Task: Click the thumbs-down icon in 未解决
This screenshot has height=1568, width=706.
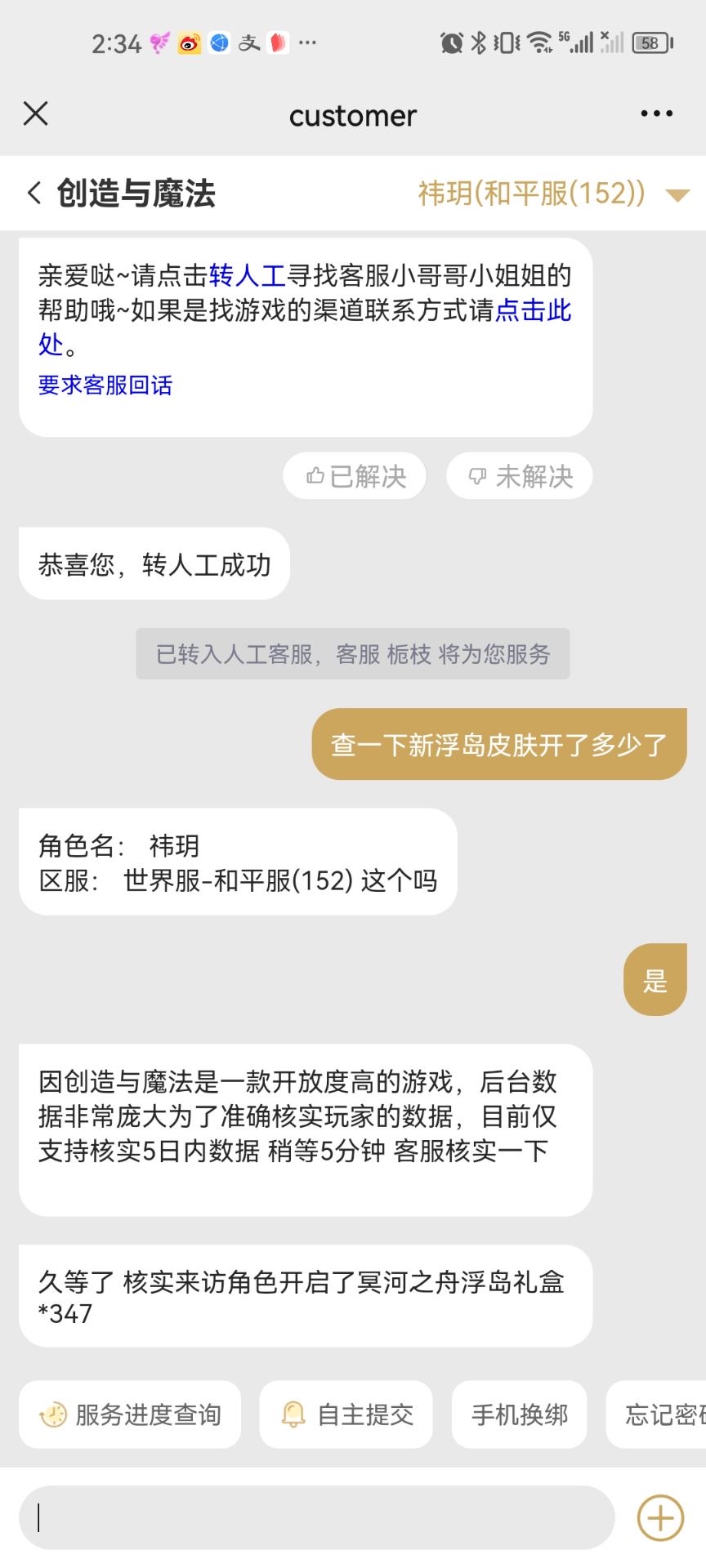Action: point(478,476)
